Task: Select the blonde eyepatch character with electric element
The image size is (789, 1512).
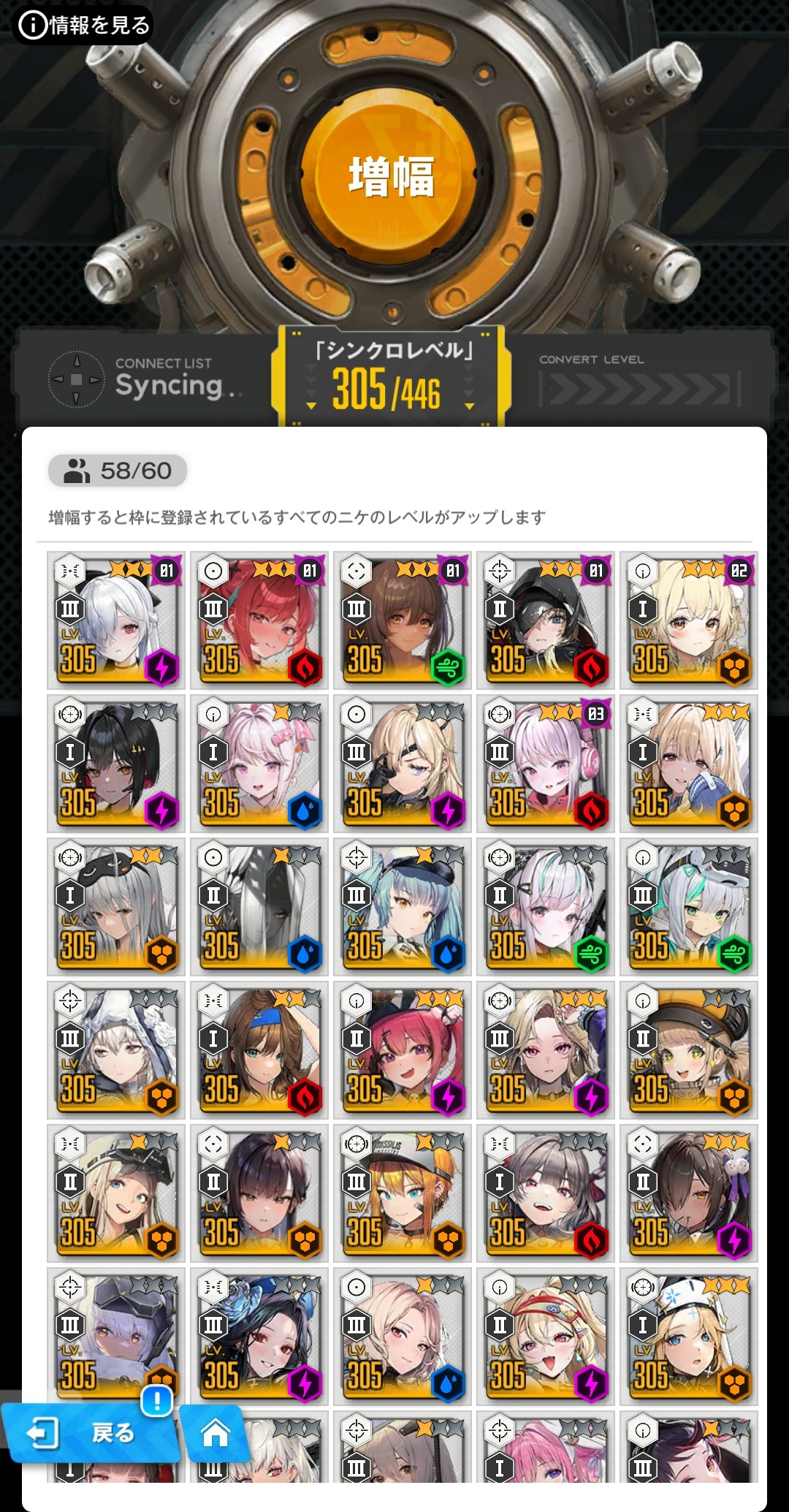Action: pos(403,764)
